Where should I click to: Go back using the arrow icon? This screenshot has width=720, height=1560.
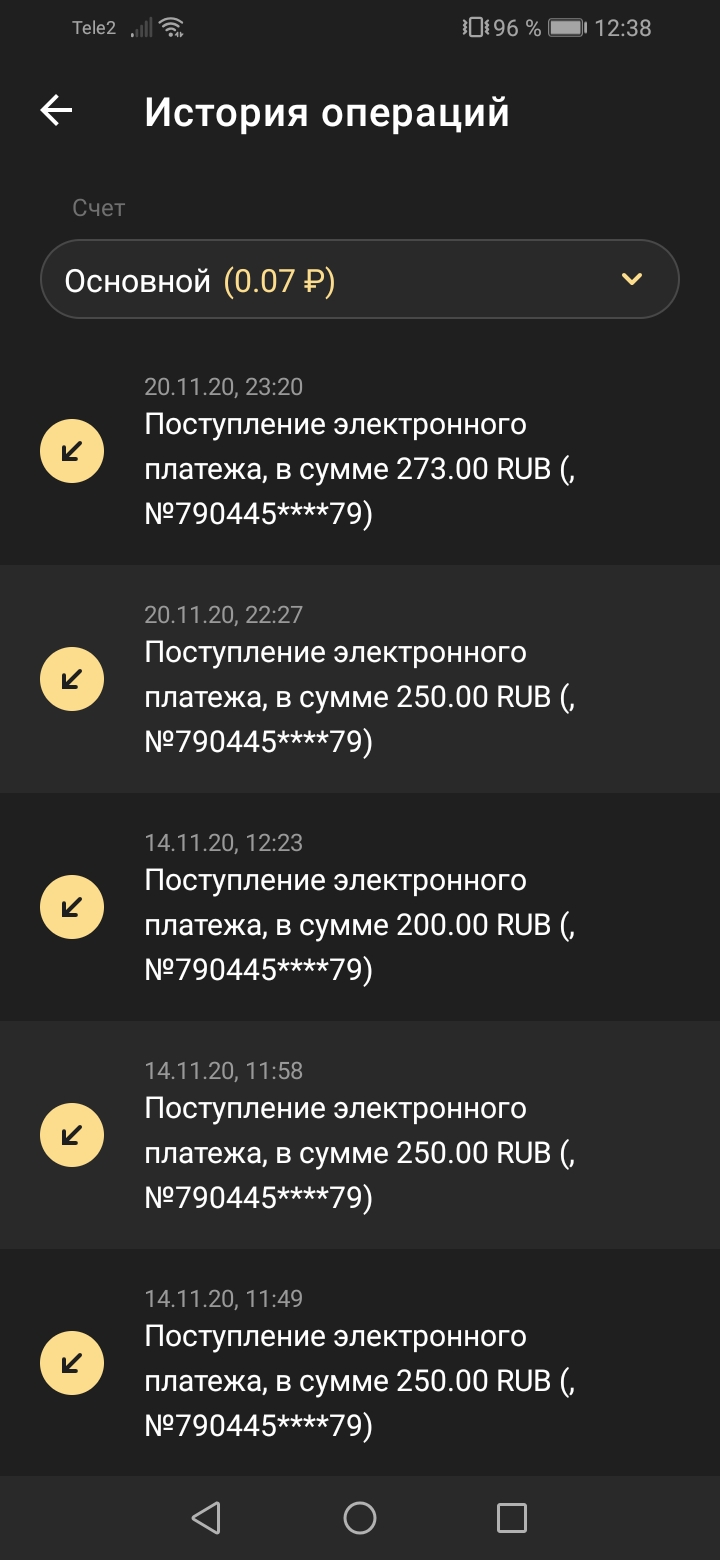(56, 111)
